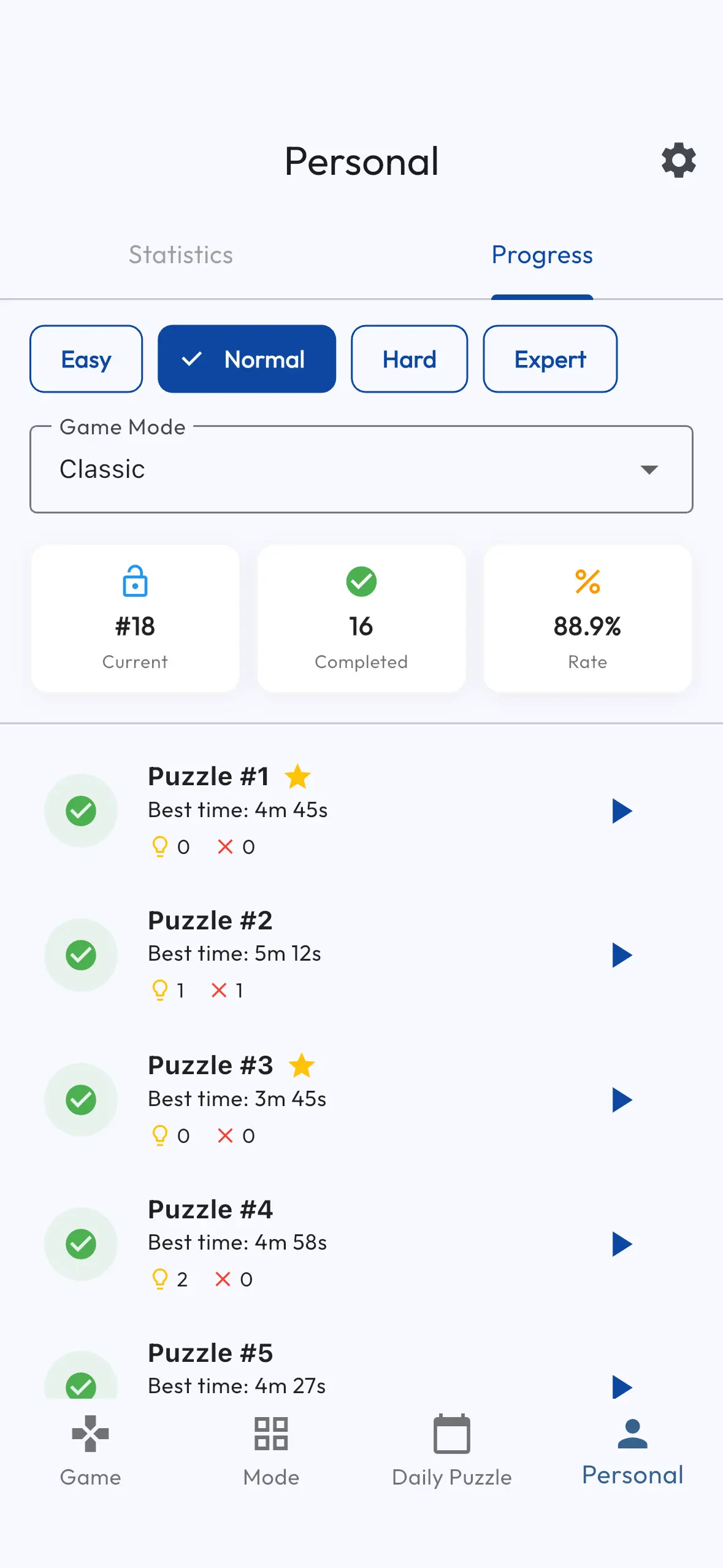The height and width of the screenshot is (1568, 723).
Task: Click the green checkmark above Completed count
Action: pyautogui.click(x=361, y=583)
